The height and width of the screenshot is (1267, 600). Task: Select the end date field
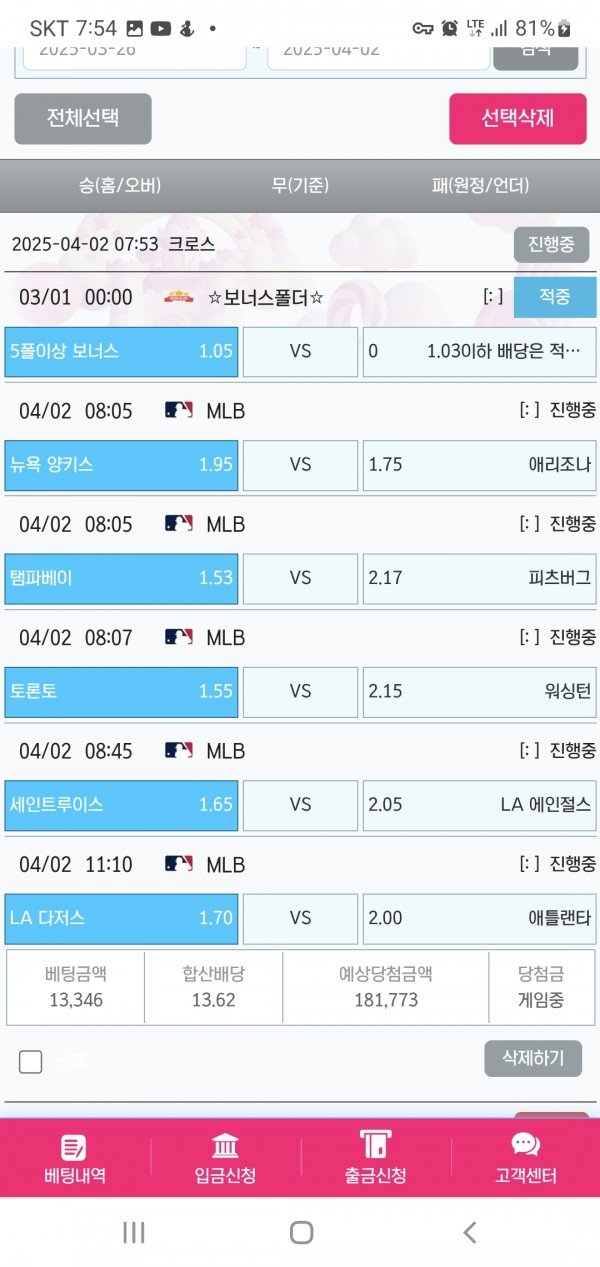click(378, 54)
